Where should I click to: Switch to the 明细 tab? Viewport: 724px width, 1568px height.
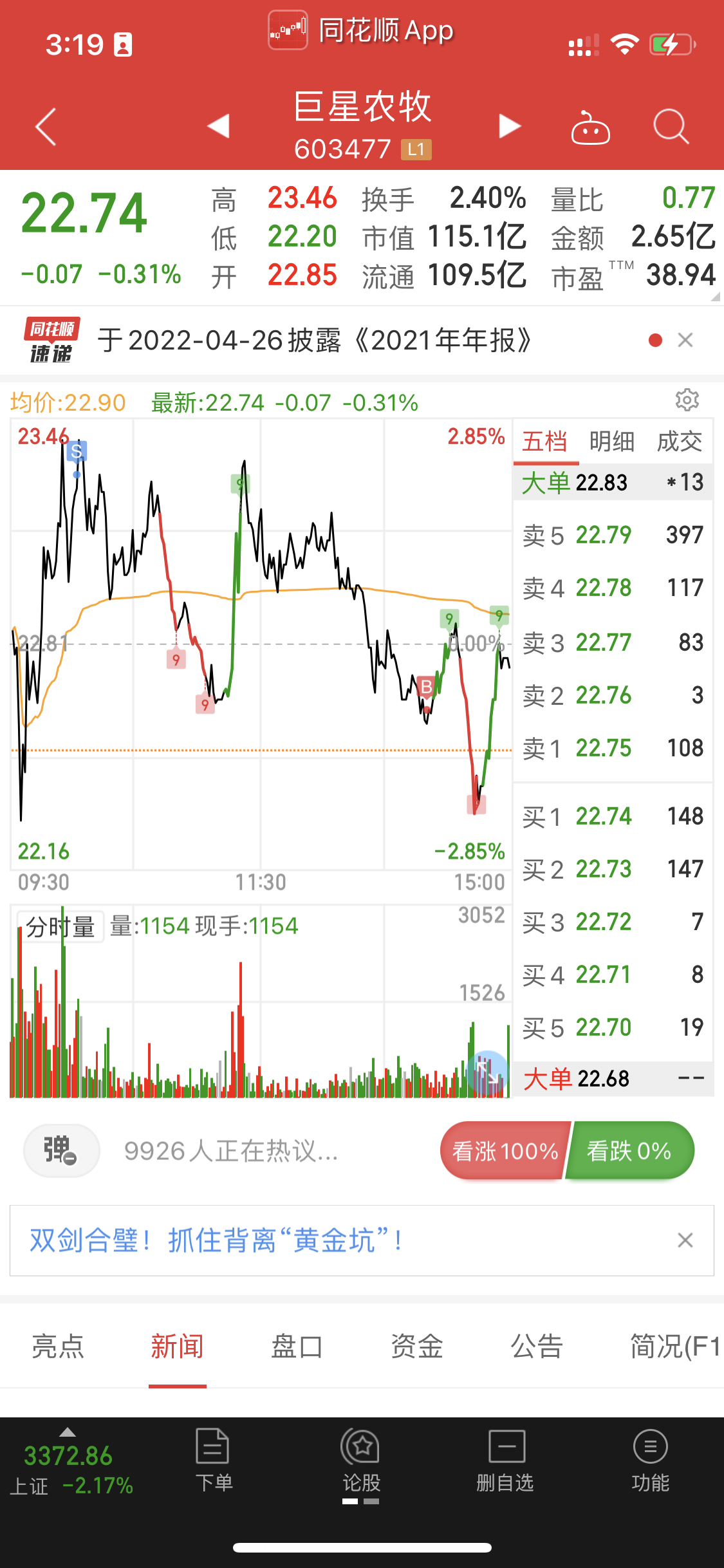click(x=612, y=442)
